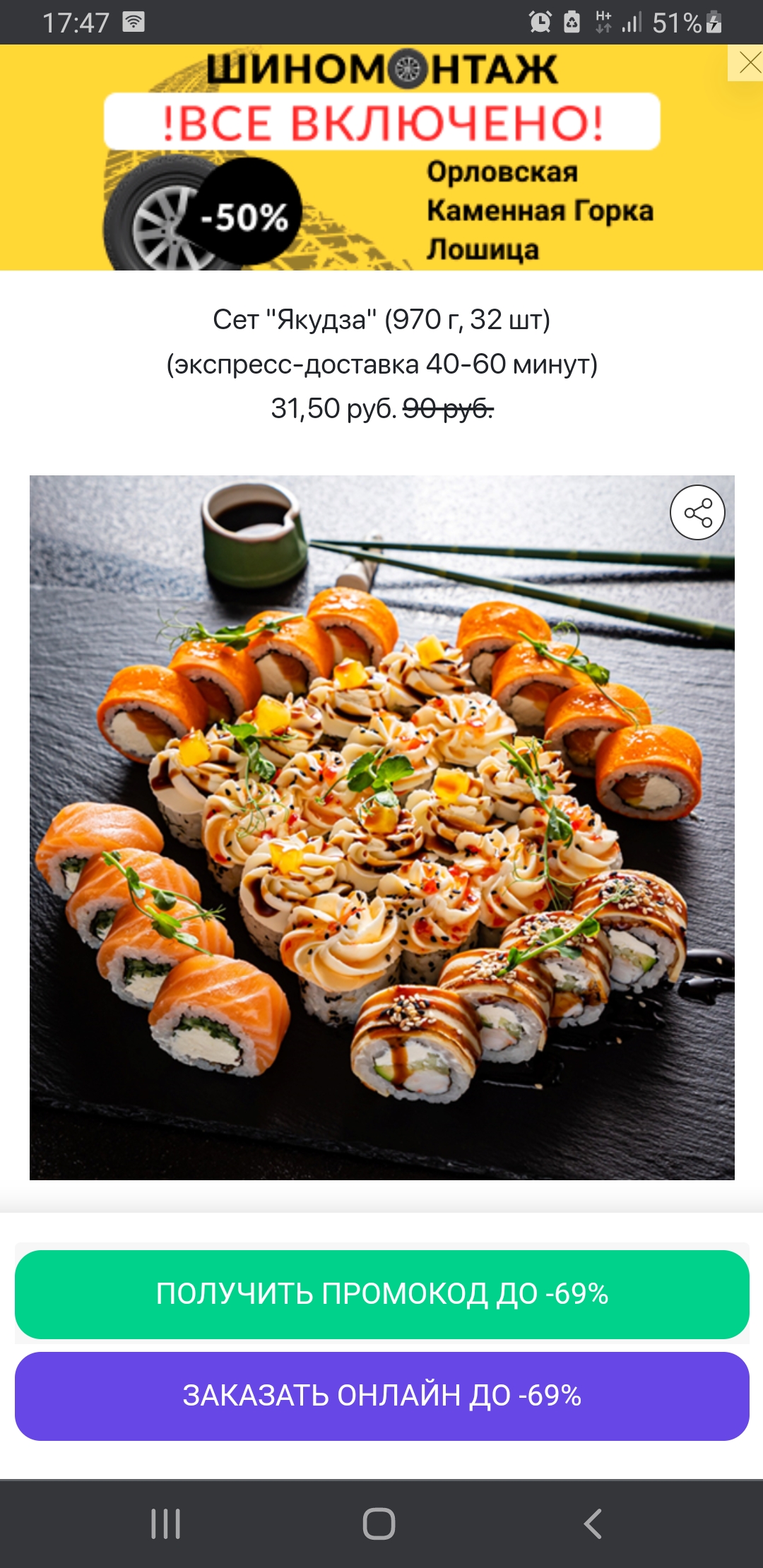763x1568 pixels.
Task: Tap Получить промокод до -69%
Action: pos(381,1294)
